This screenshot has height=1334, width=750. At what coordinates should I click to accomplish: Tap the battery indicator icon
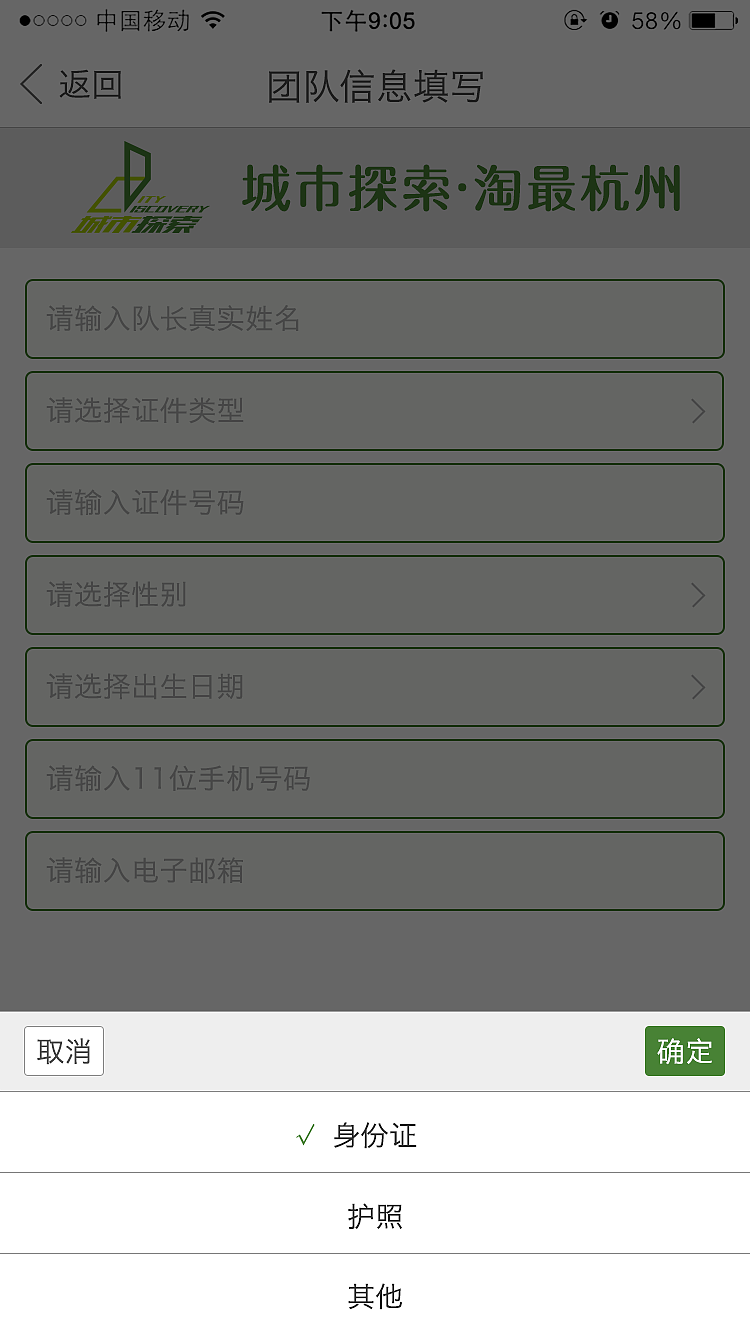click(x=712, y=20)
